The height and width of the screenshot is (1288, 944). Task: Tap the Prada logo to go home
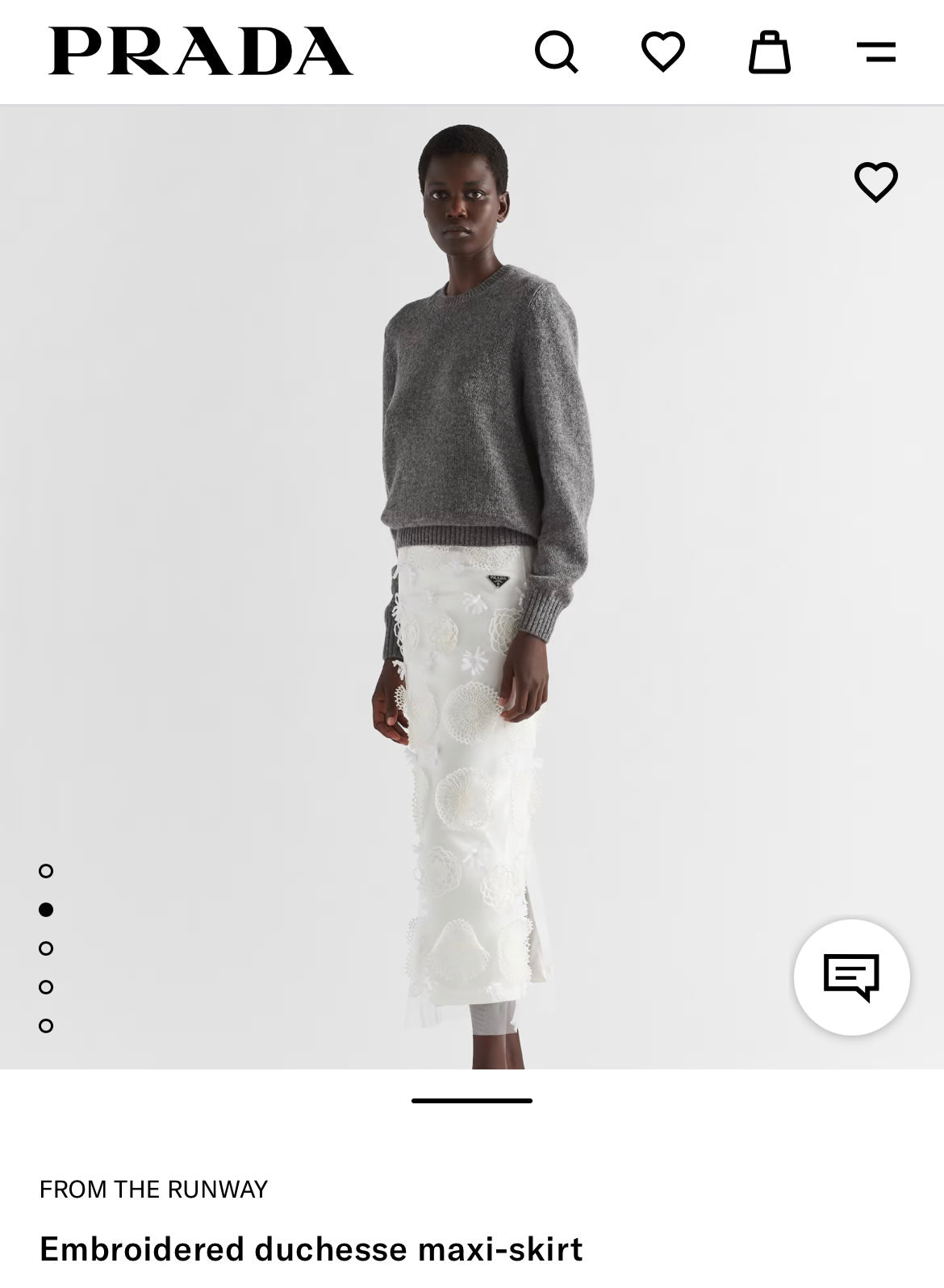pyautogui.click(x=200, y=52)
